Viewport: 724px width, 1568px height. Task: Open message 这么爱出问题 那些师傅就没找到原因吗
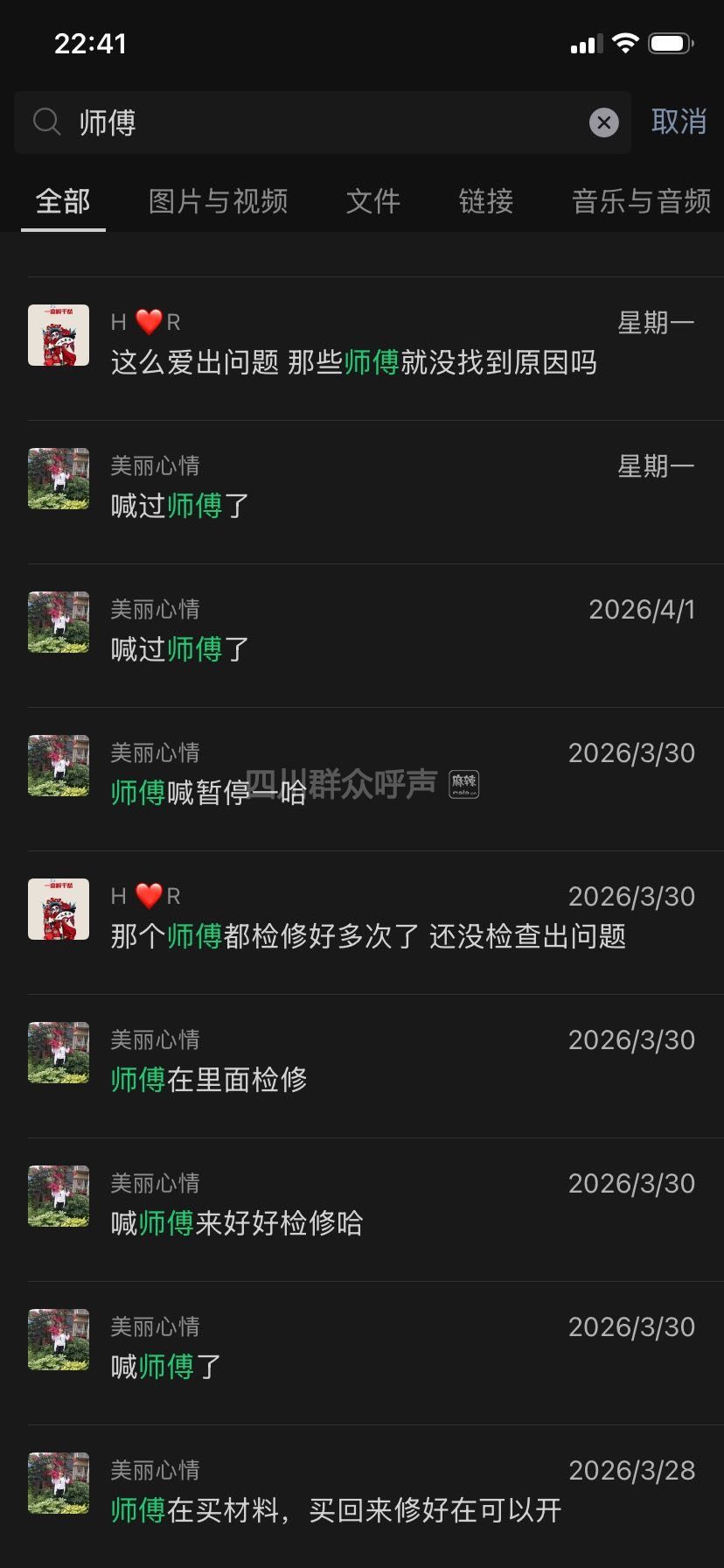(x=353, y=361)
